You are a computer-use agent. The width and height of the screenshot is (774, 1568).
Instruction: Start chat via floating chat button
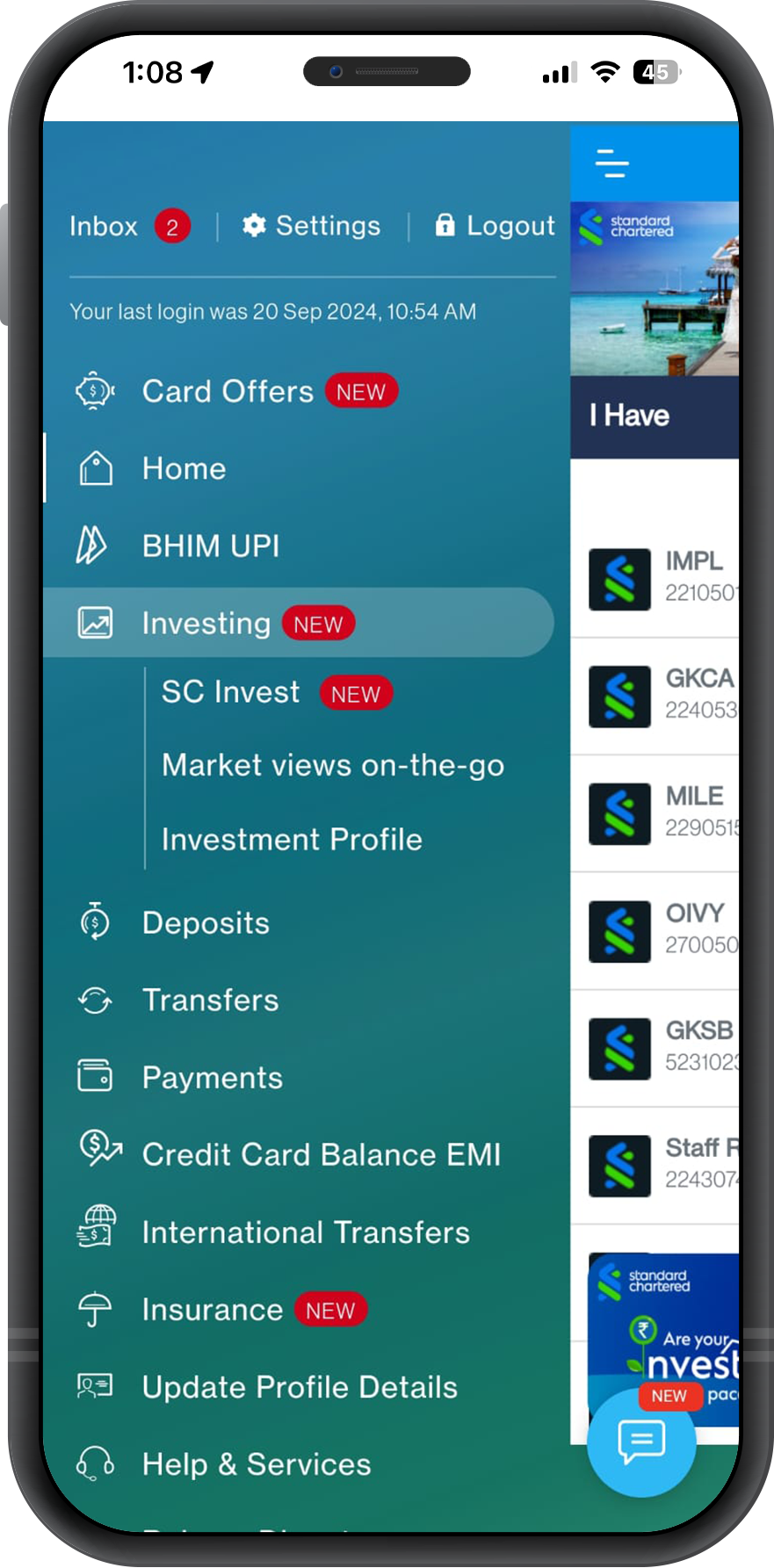641,1442
